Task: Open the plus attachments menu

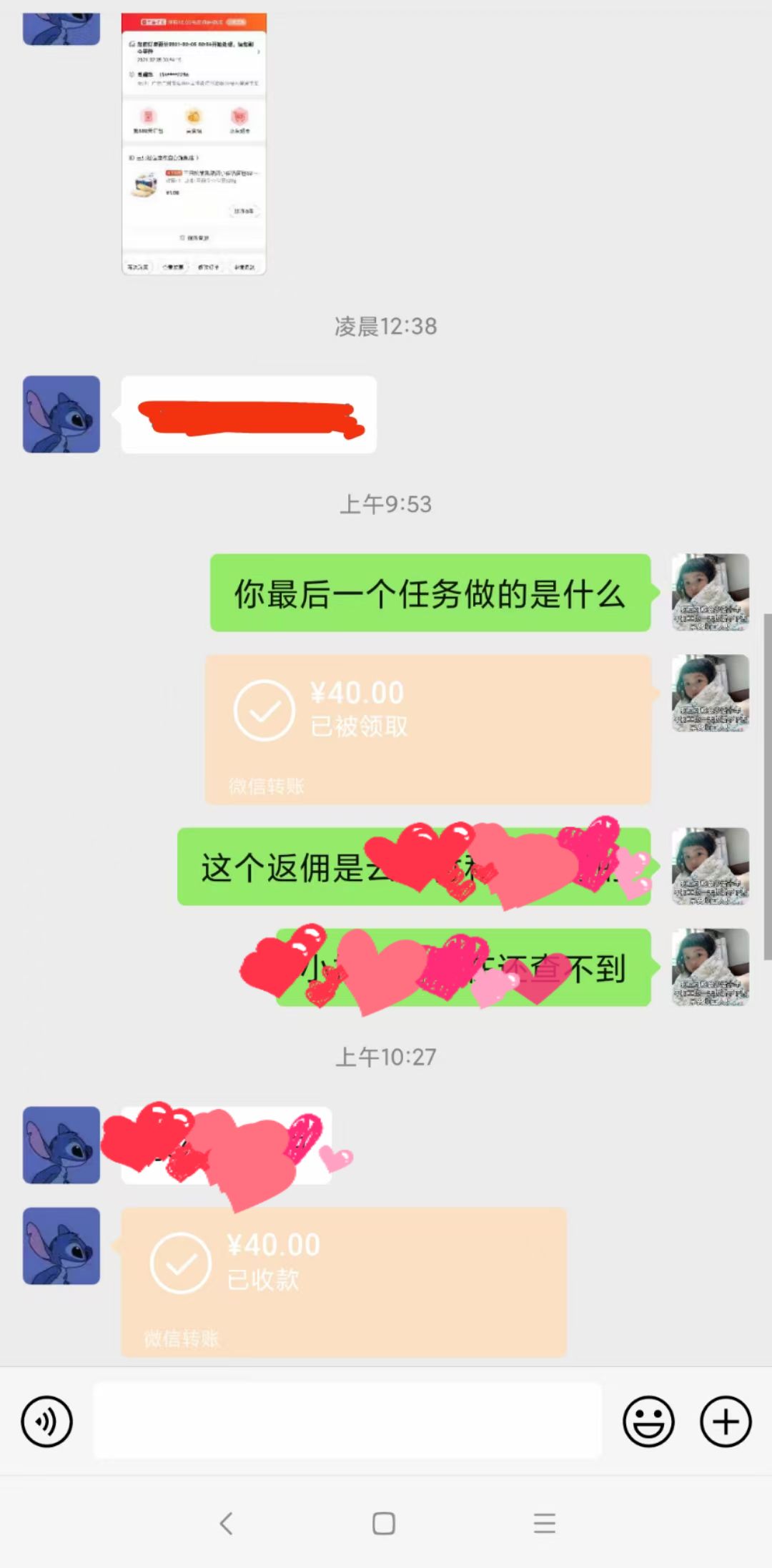Action: click(x=725, y=1421)
